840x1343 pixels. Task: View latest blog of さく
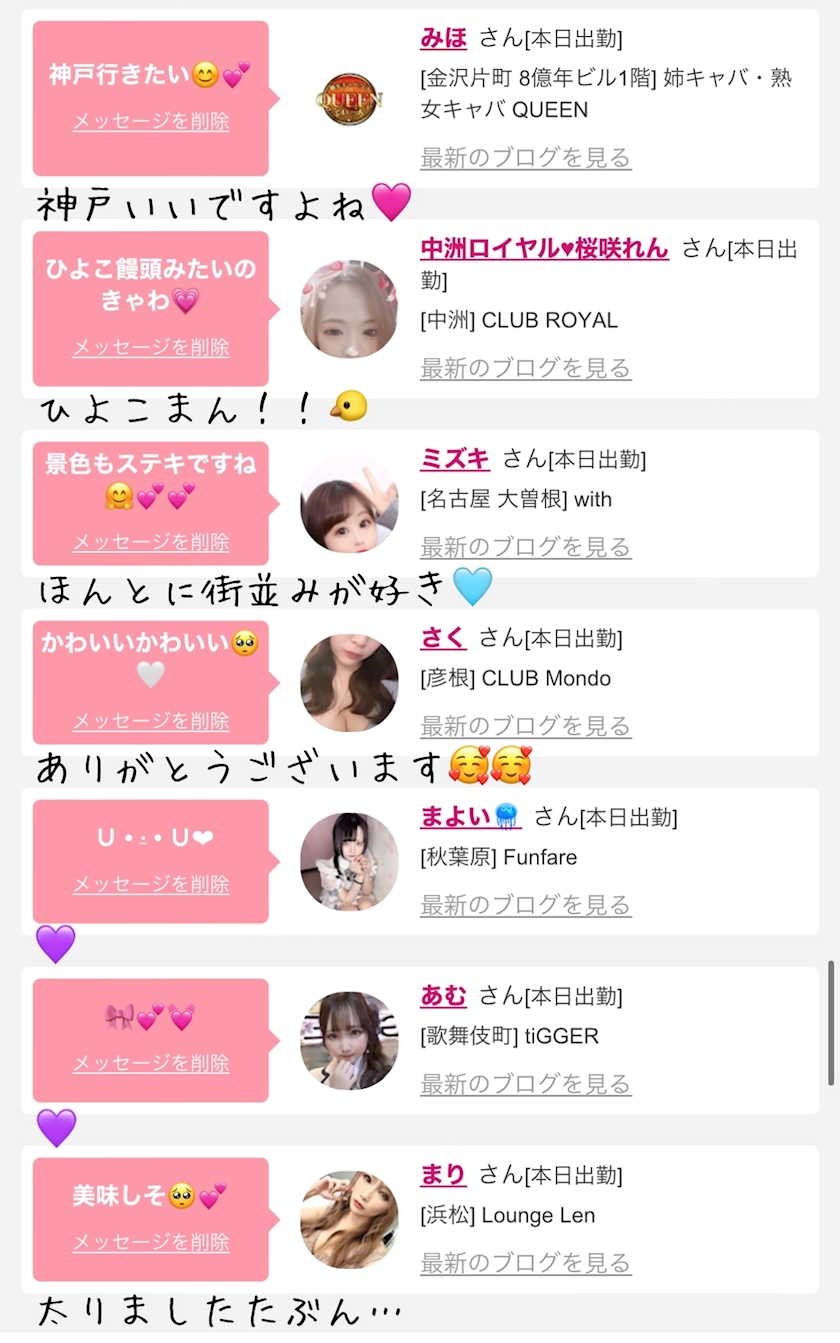coord(525,727)
